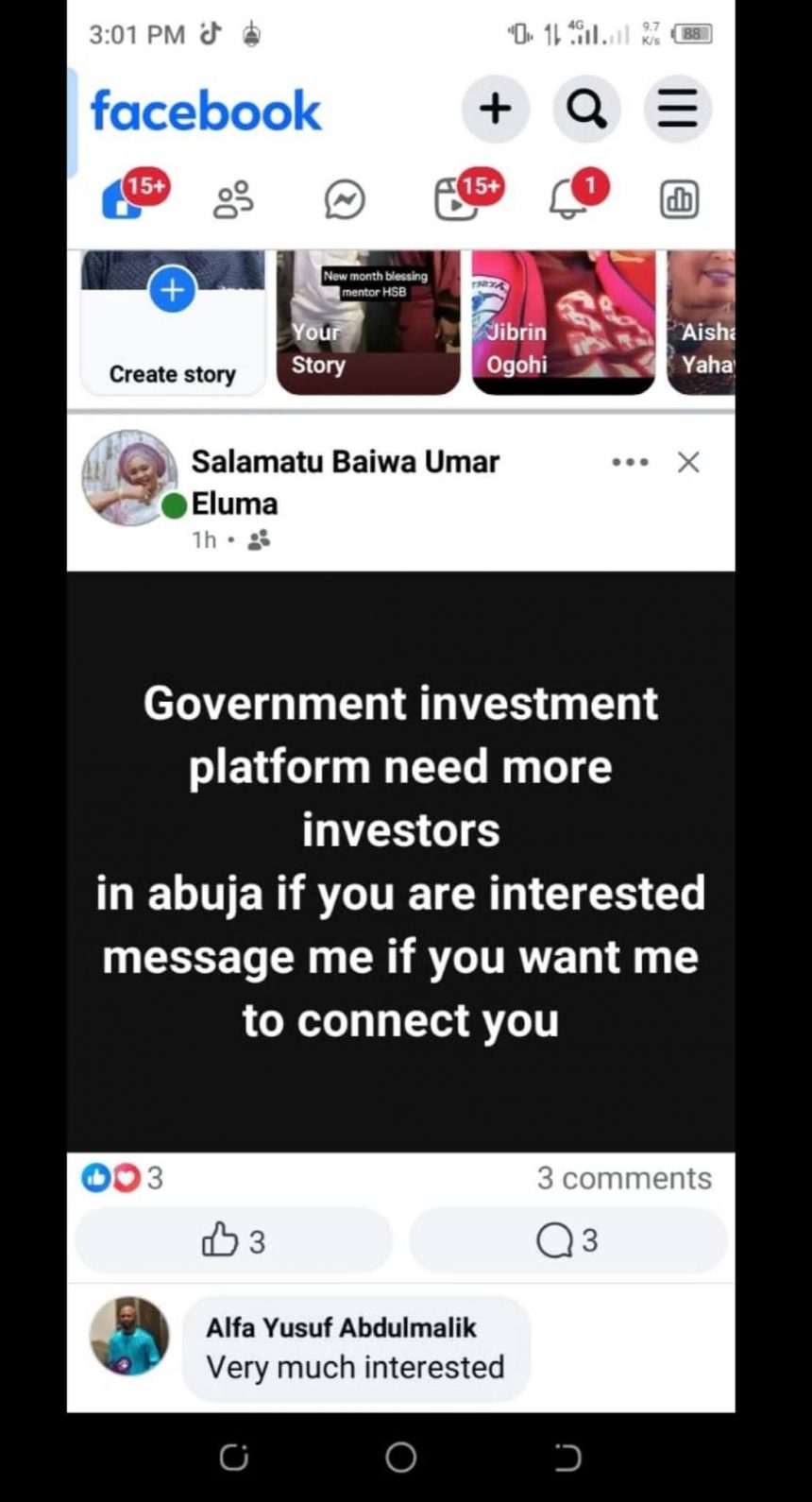Viewport: 812px width, 1502px height.
Task: Comment on the government investment post
Action: [567, 1240]
